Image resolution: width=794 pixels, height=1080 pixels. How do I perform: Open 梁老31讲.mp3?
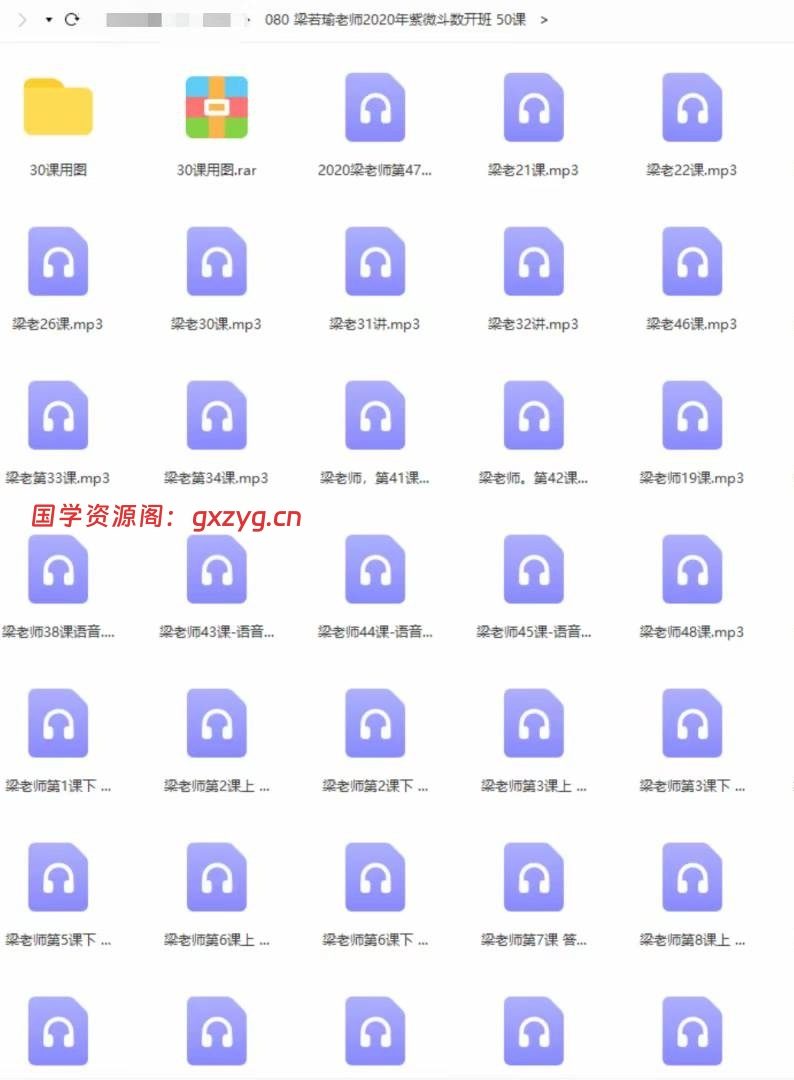pyautogui.click(x=375, y=262)
